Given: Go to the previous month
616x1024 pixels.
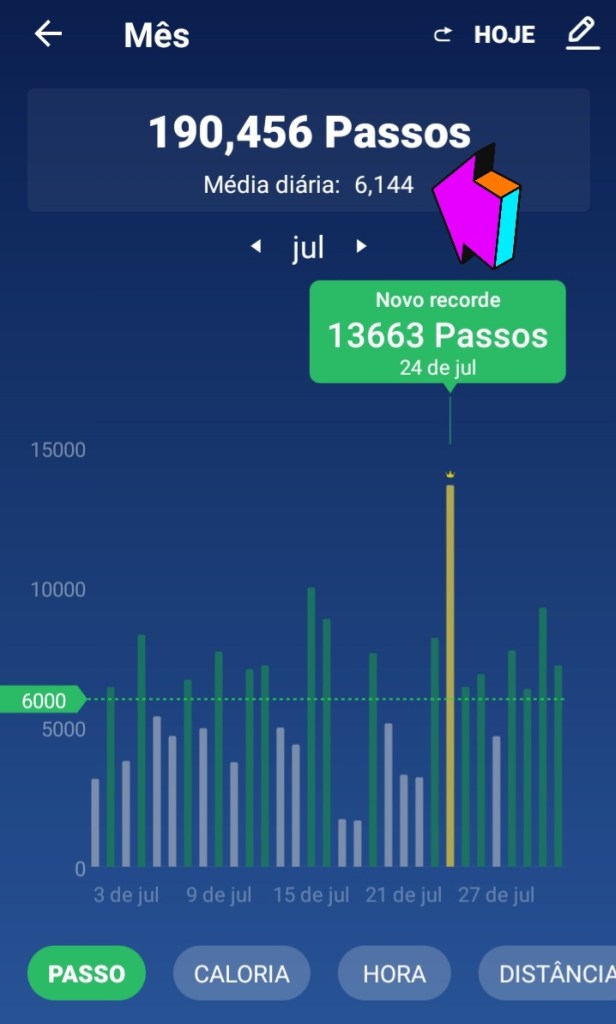Looking at the screenshot, I should click(x=256, y=246).
